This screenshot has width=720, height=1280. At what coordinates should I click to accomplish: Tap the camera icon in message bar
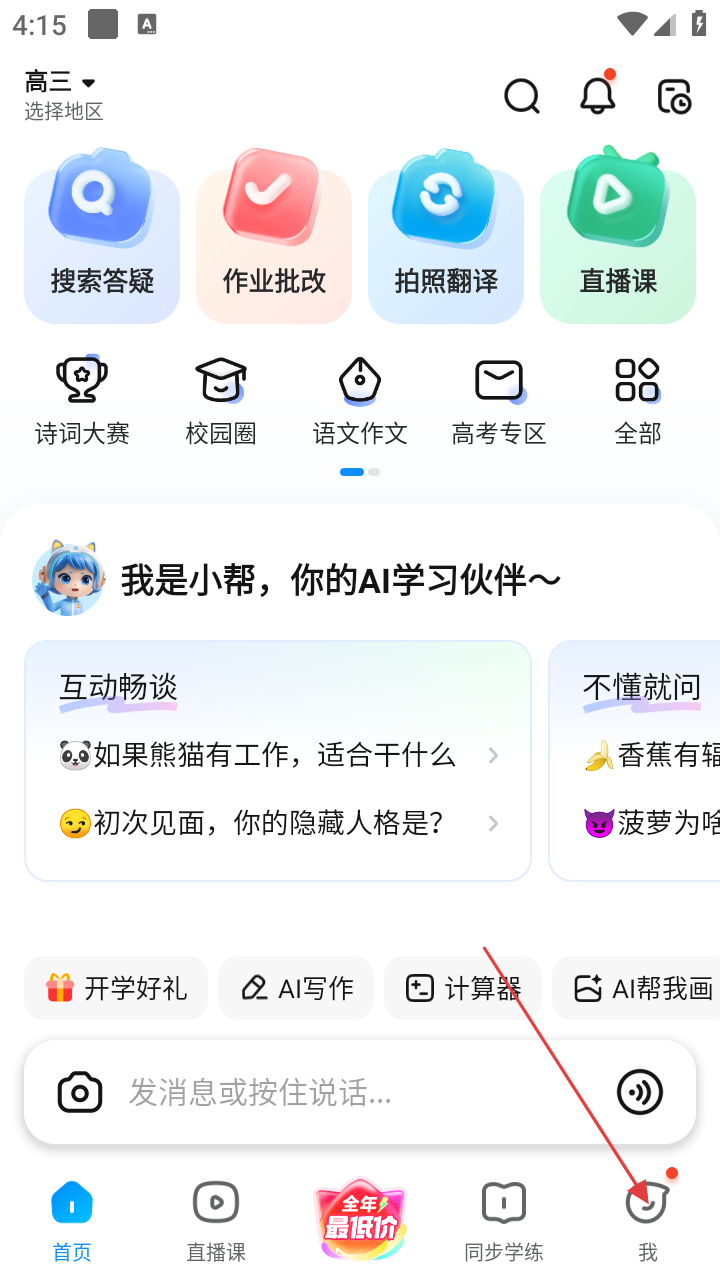click(80, 1093)
